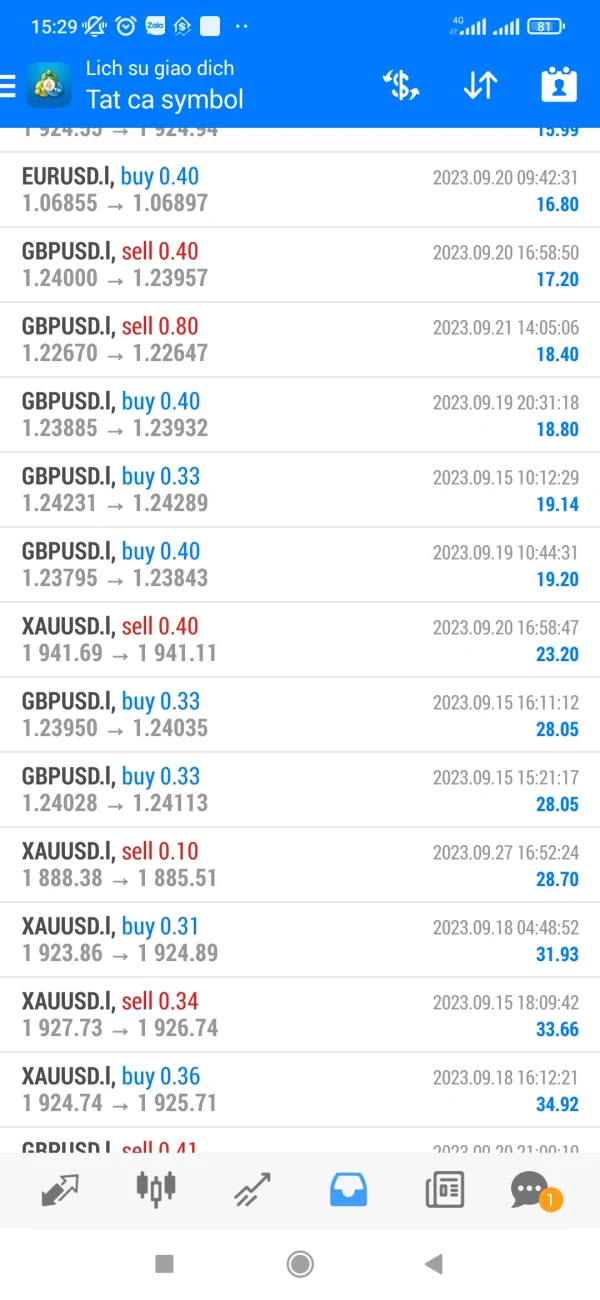The image size is (600, 1300).
Task: Open the News tab
Action: tap(444, 1189)
